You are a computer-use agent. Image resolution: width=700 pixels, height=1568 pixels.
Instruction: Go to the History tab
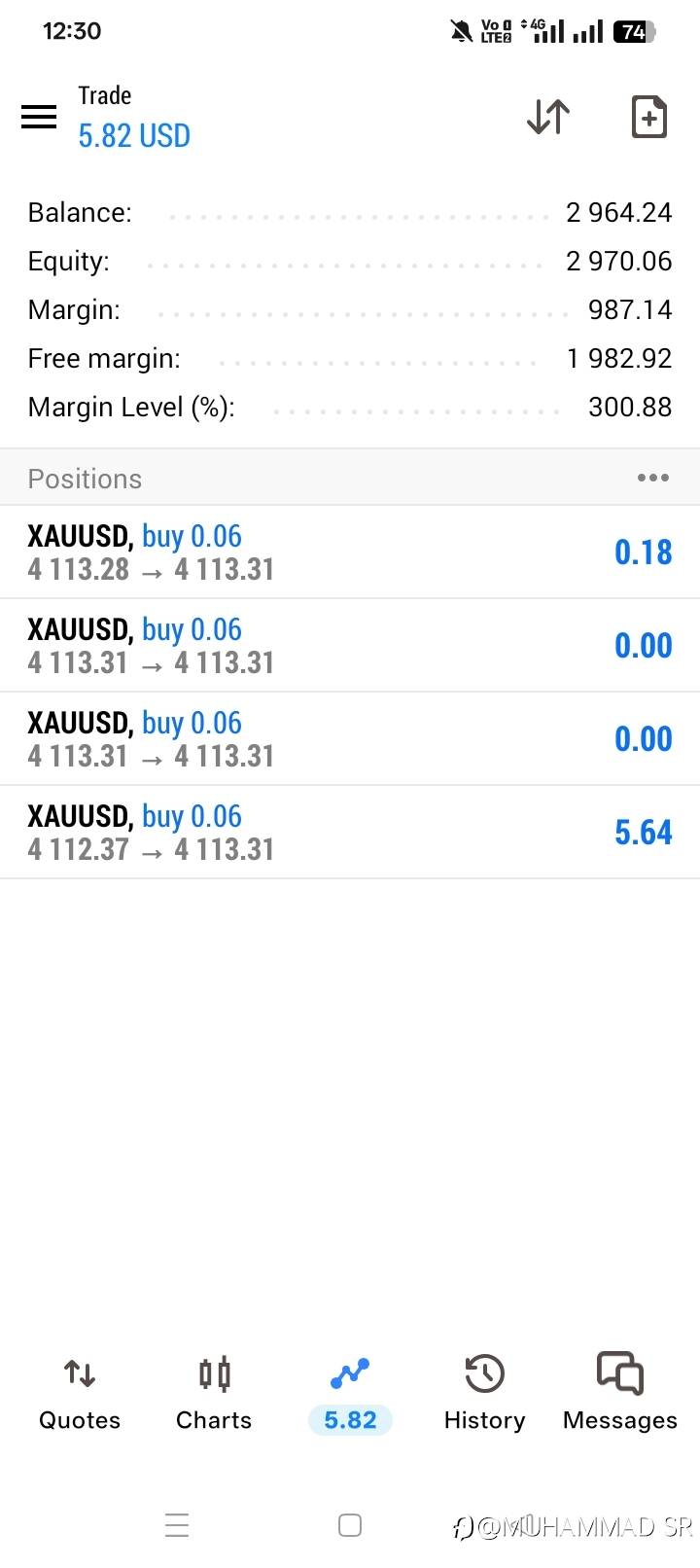(484, 1393)
